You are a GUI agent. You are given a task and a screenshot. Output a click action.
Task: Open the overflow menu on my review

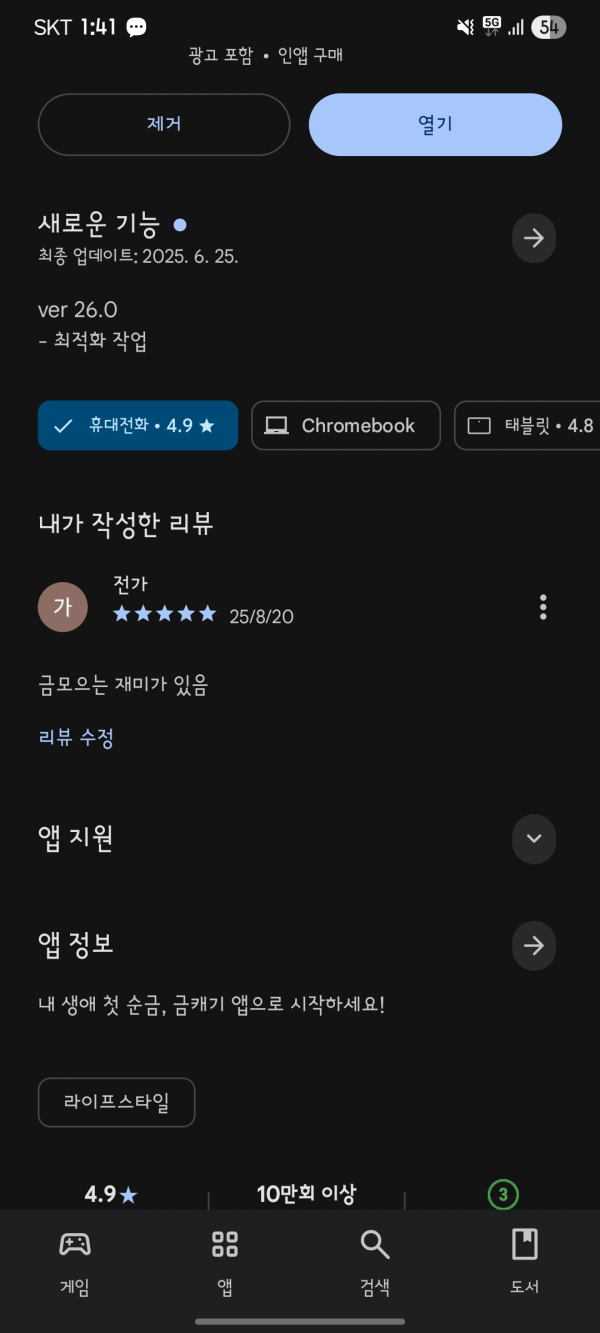(x=543, y=607)
